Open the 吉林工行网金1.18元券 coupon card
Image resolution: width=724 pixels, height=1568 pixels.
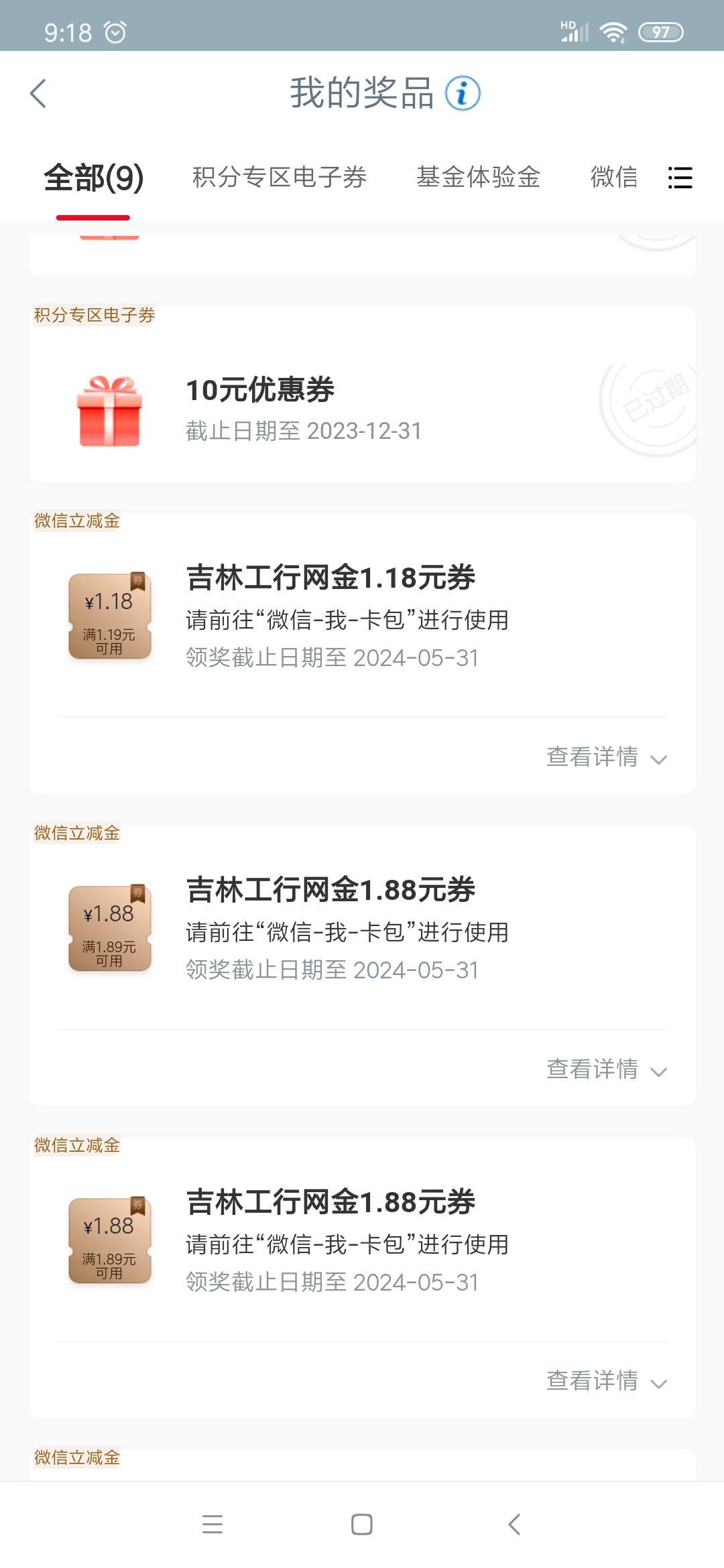362,616
